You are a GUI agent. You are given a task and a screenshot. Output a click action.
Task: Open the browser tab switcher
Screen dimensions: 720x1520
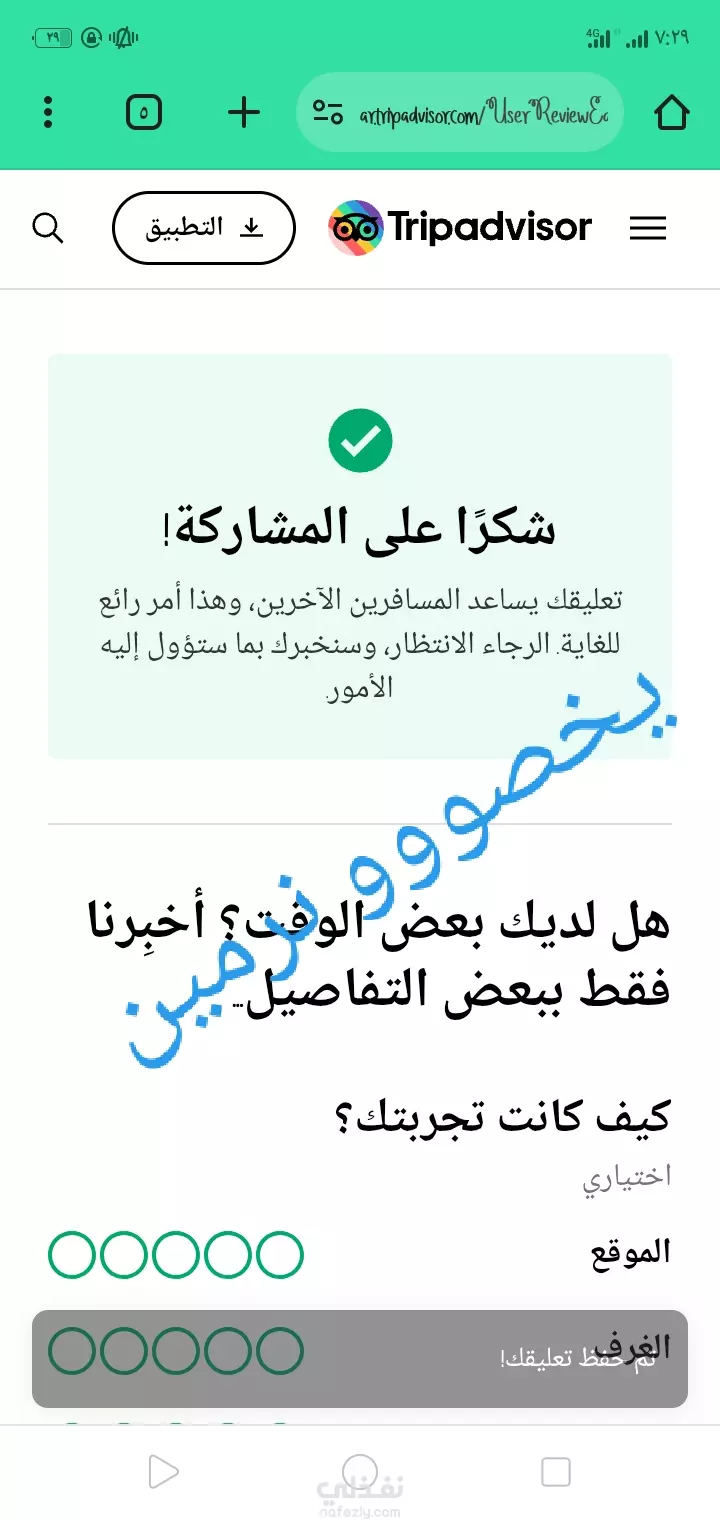(x=144, y=112)
